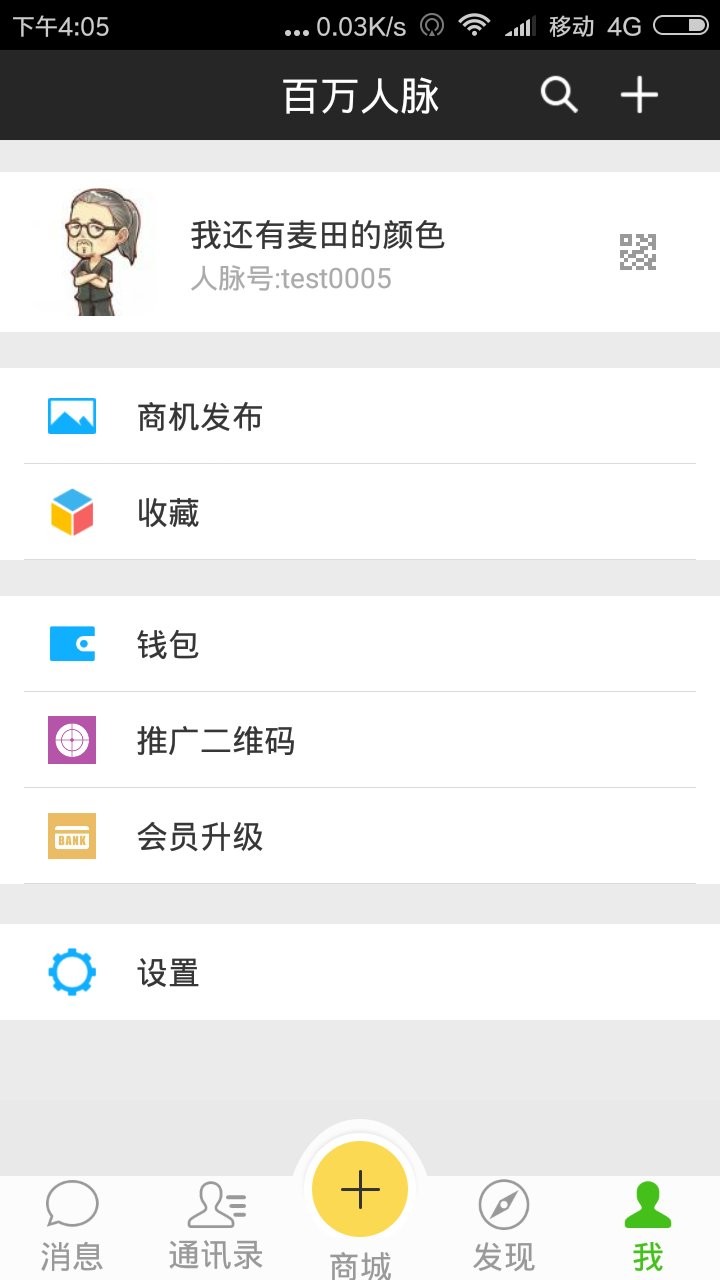The width and height of the screenshot is (720, 1280).
Task: Tap the yellow plus 商城 button
Action: point(359,1188)
